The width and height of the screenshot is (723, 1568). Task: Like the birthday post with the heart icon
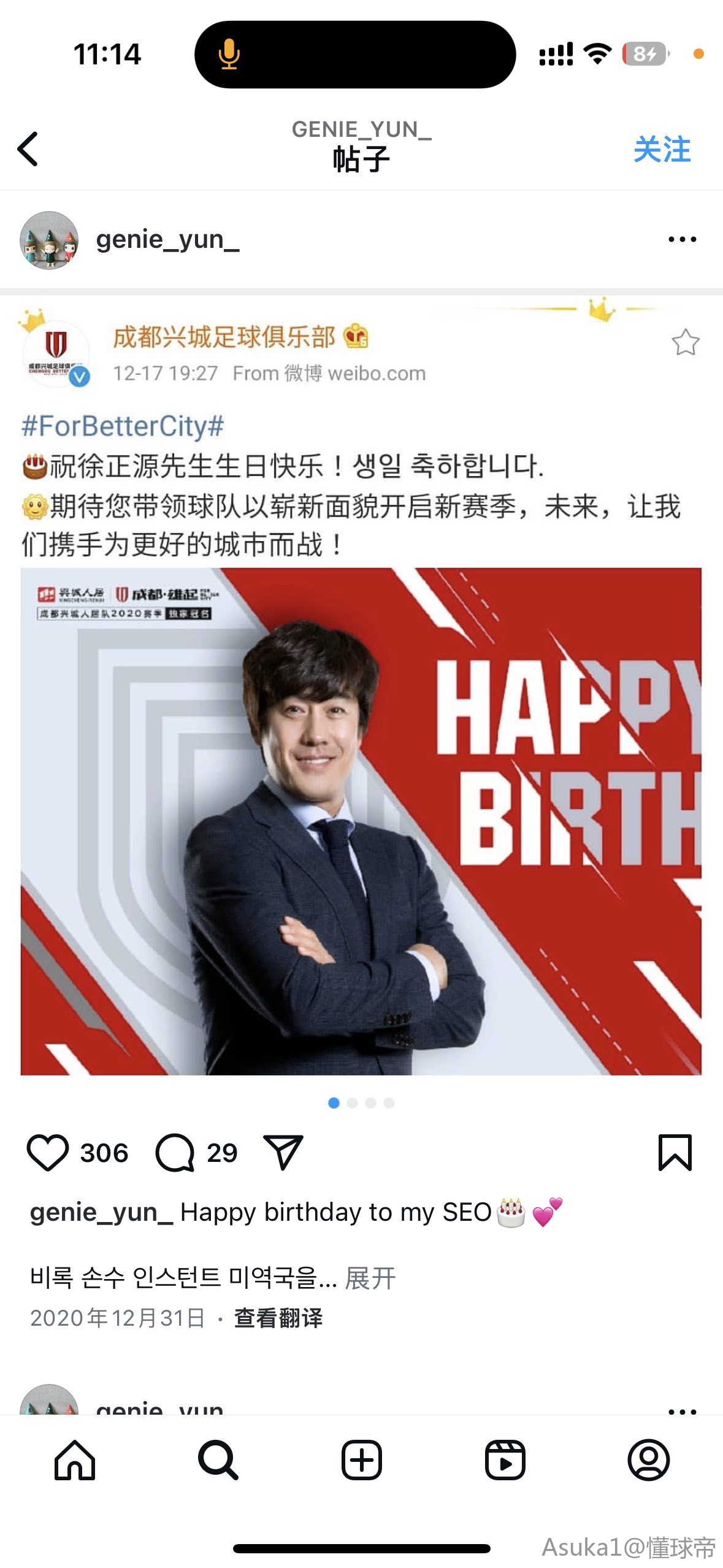[48, 1153]
